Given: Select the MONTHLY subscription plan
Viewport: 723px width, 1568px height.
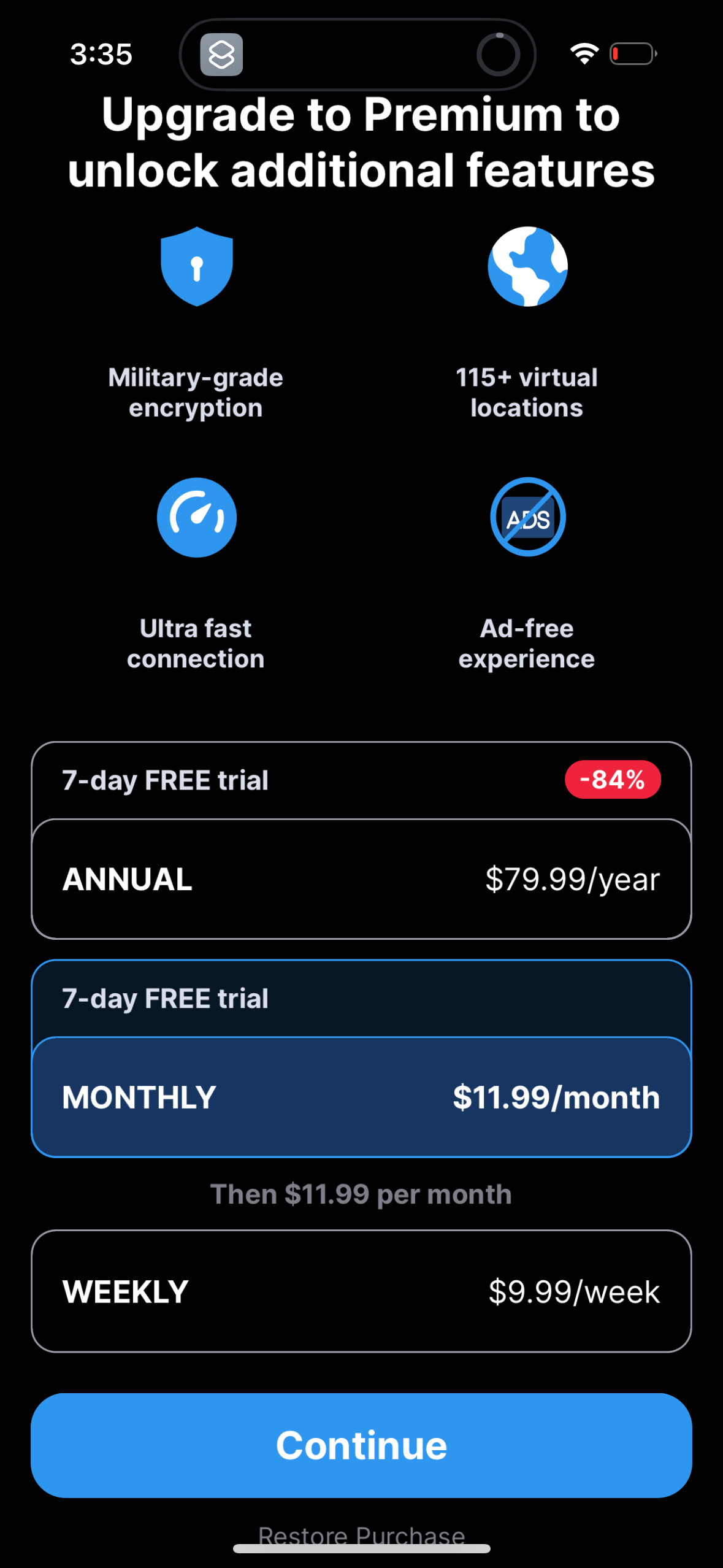Looking at the screenshot, I should tap(361, 1097).
